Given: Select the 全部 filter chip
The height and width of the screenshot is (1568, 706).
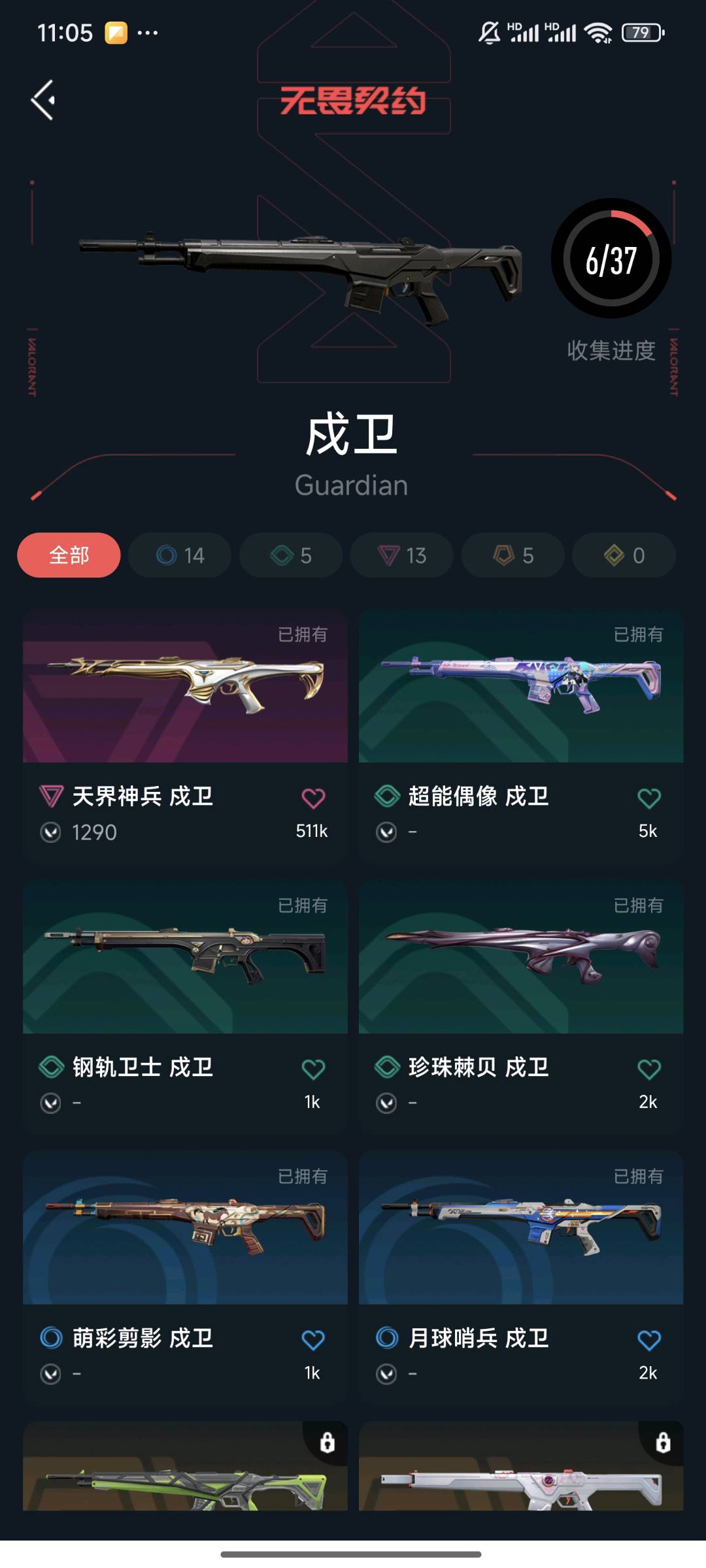Looking at the screenshot, I should pos(69,555).
